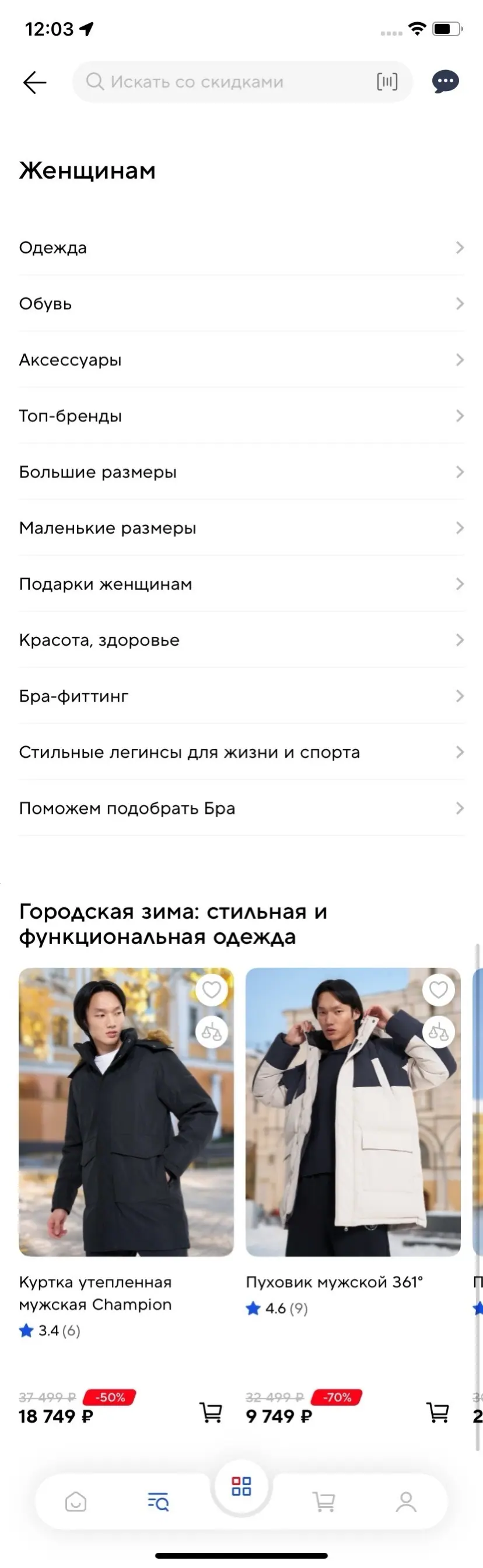Select the Аксессуары row

(242, 360)
